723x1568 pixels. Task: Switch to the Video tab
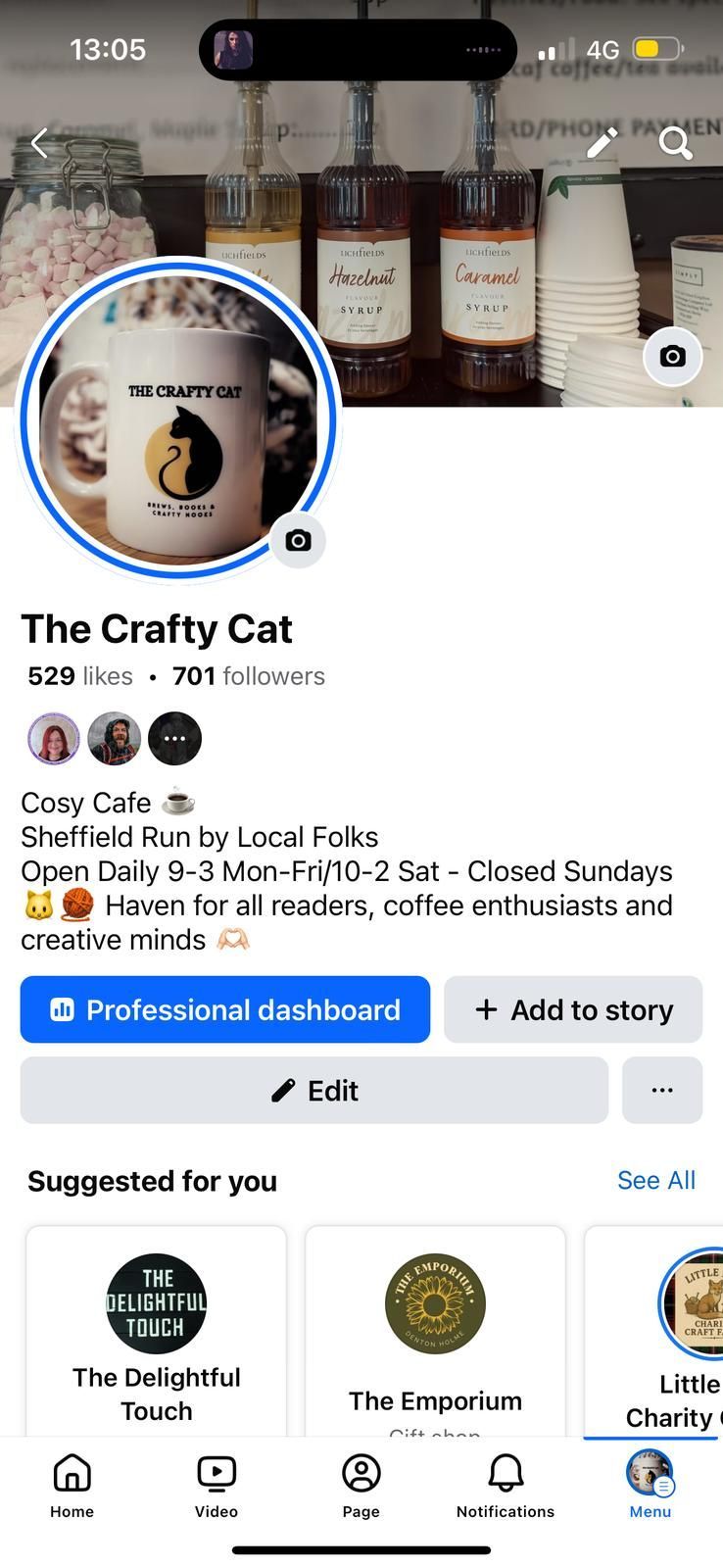(x=217, y=1484)
